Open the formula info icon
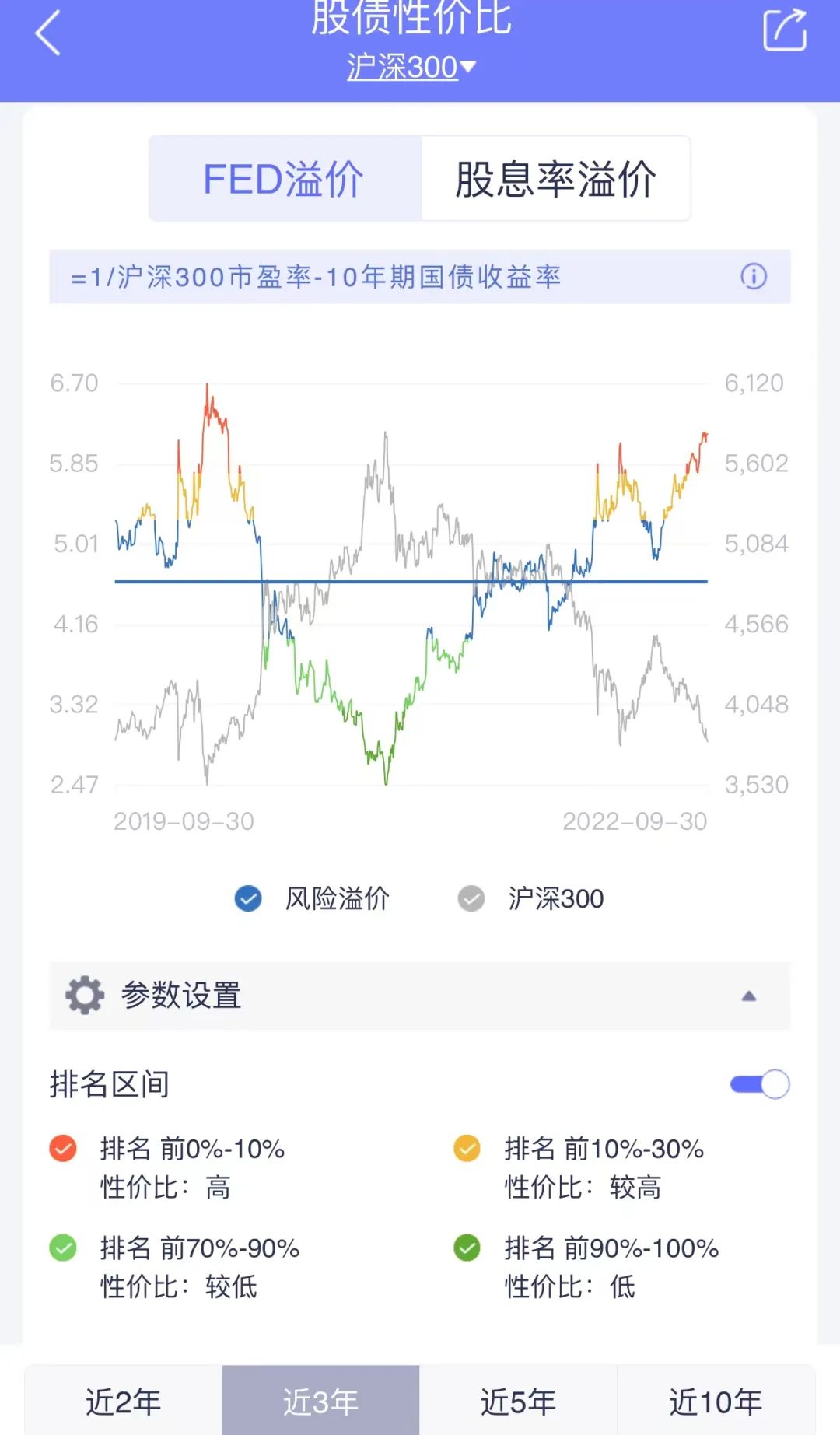Image resolution: width=840 pixels, height=1435 pixels. coord(753,276)
